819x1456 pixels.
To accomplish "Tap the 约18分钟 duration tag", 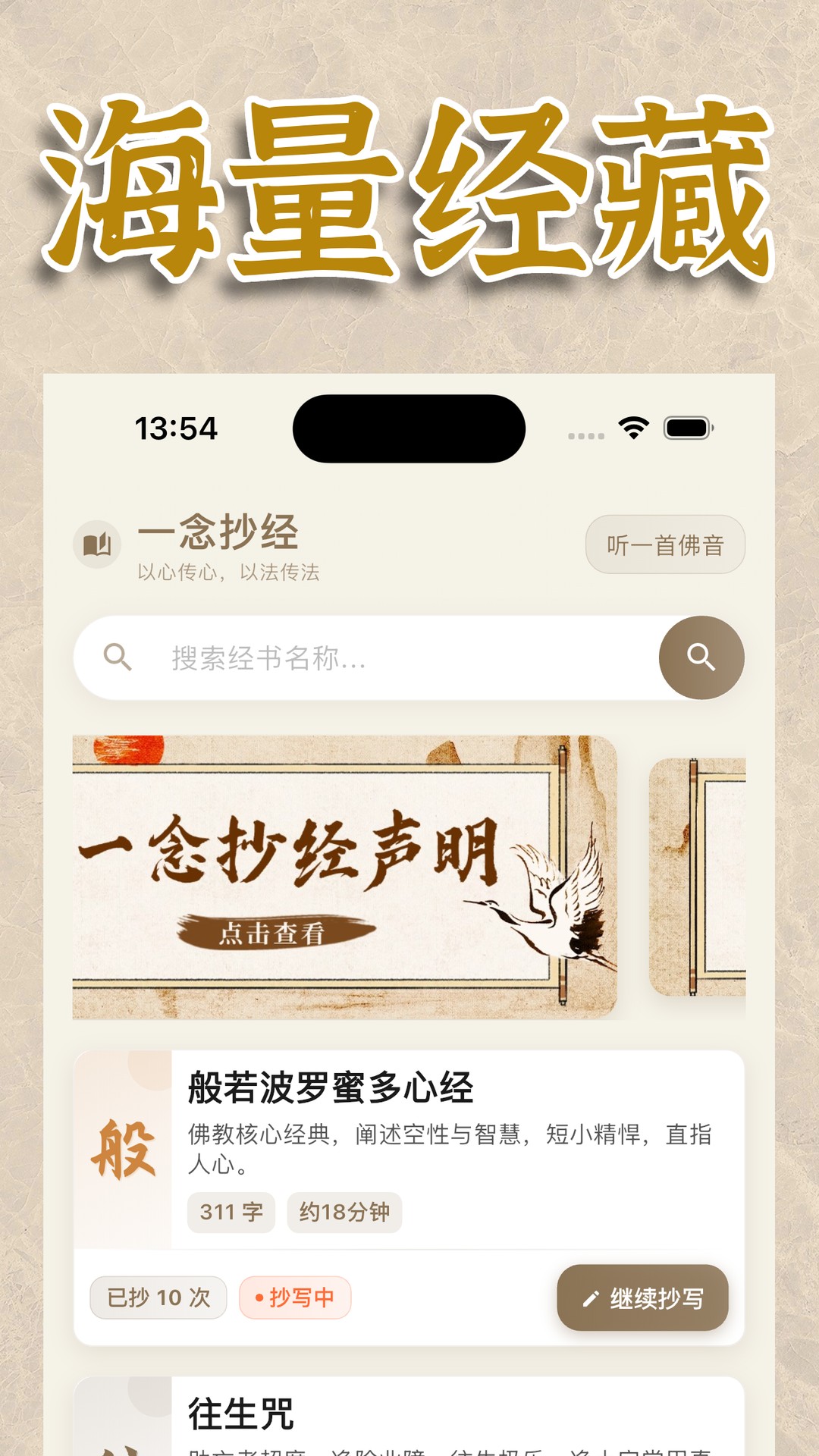I will pyautogui.click(x=344, y=1213).
